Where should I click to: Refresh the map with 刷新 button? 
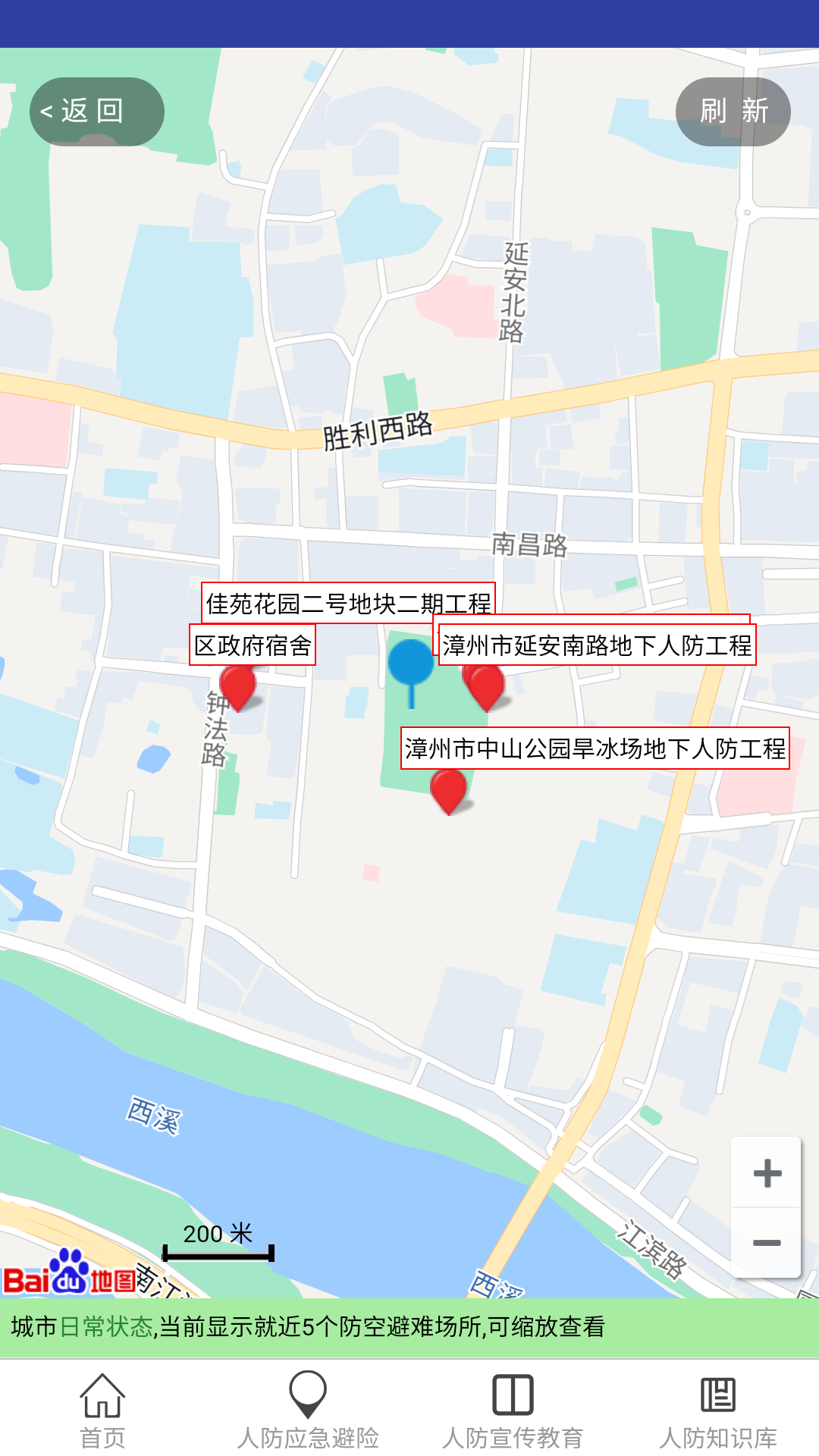733,111
